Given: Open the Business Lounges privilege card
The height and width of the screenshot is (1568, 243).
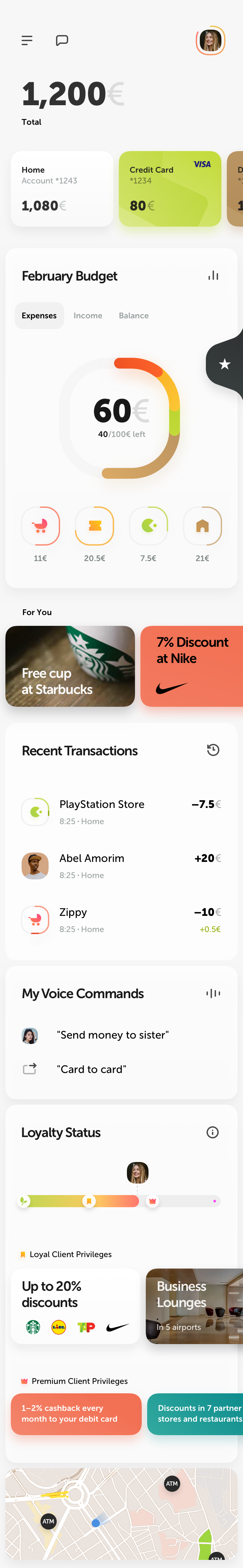Looking at the screenshot, I should (194, 1306).
